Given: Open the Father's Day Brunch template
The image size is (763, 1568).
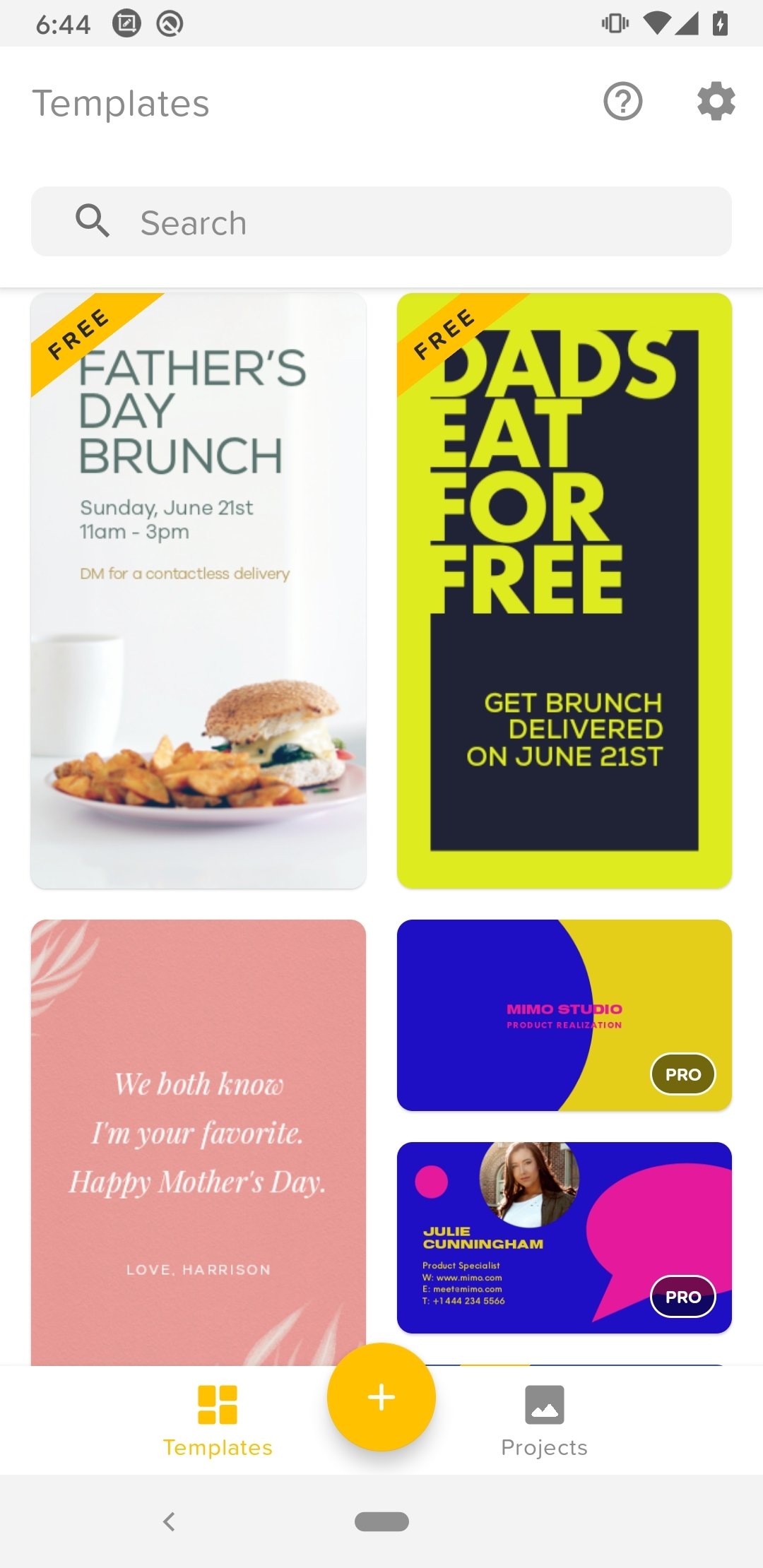Looking at the screenshot, I should tap(199, 590).
